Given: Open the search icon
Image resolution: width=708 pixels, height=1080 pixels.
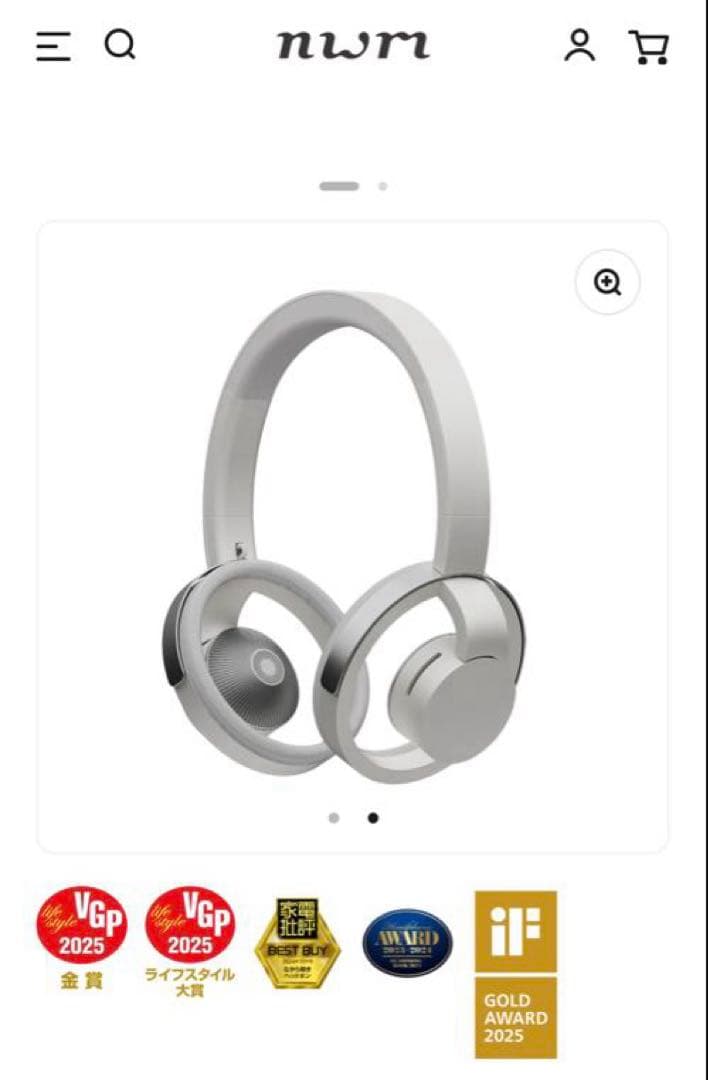Looking at the screenshot, I should (x=120, y=45).
